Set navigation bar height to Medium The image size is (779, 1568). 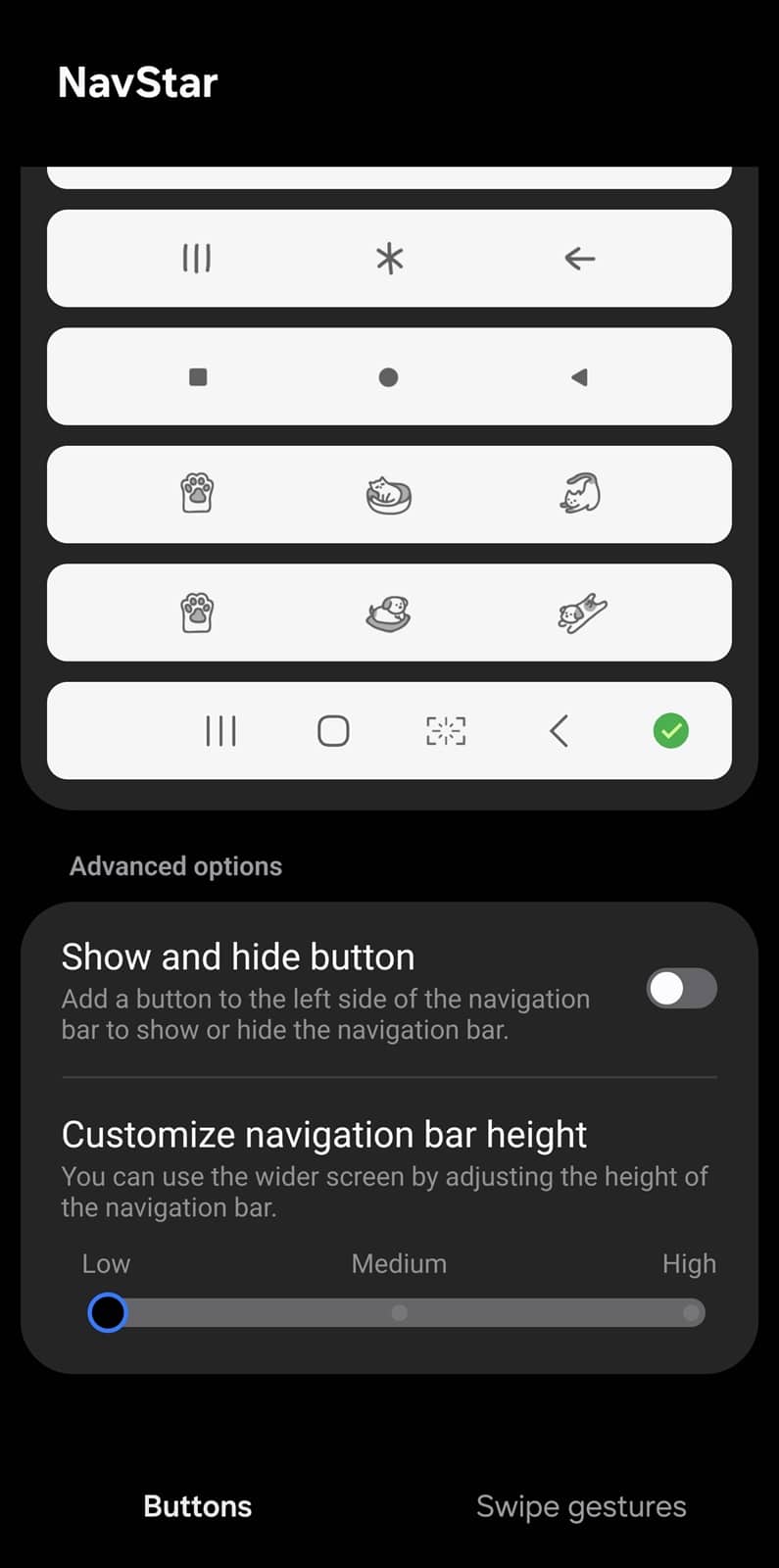pos(399,1312)
